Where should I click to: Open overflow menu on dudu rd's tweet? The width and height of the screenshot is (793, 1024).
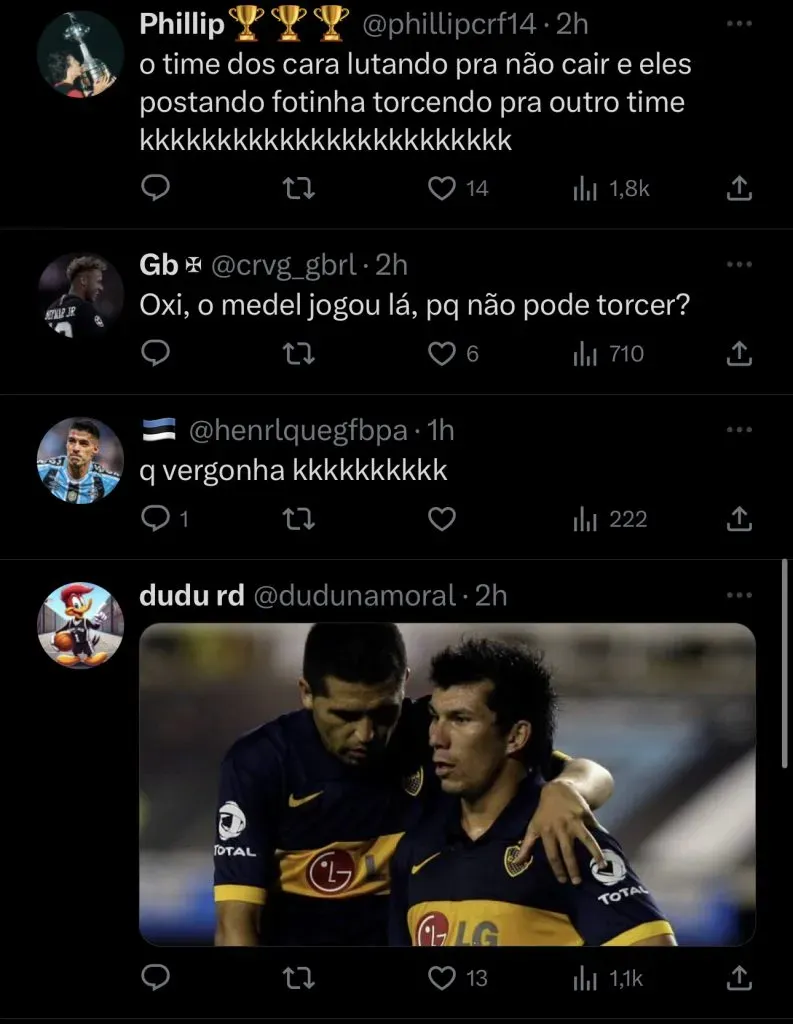click(x=738, y=596)
